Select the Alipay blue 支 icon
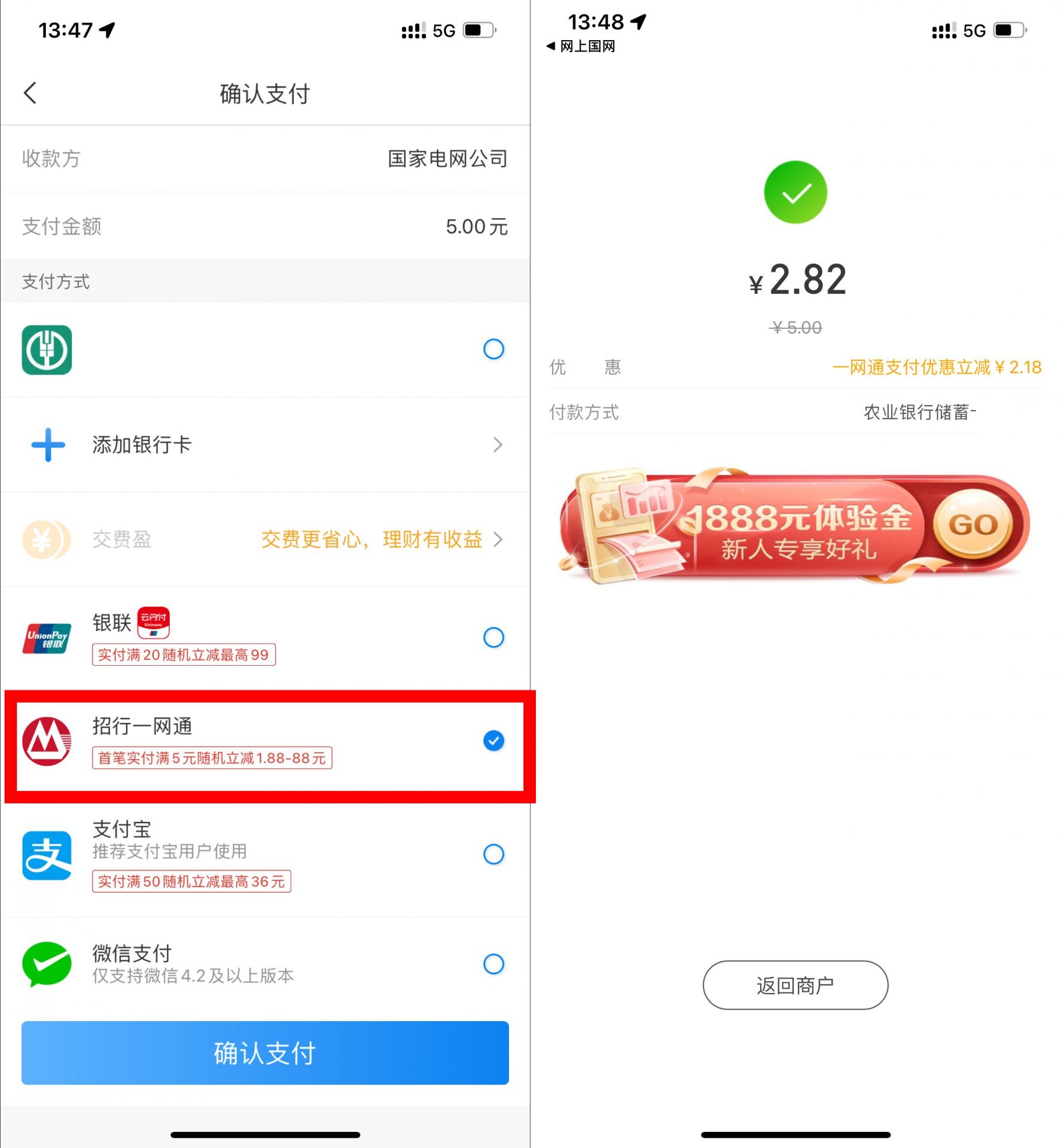The image size is (1061, 1148). (x=47, y=854)
